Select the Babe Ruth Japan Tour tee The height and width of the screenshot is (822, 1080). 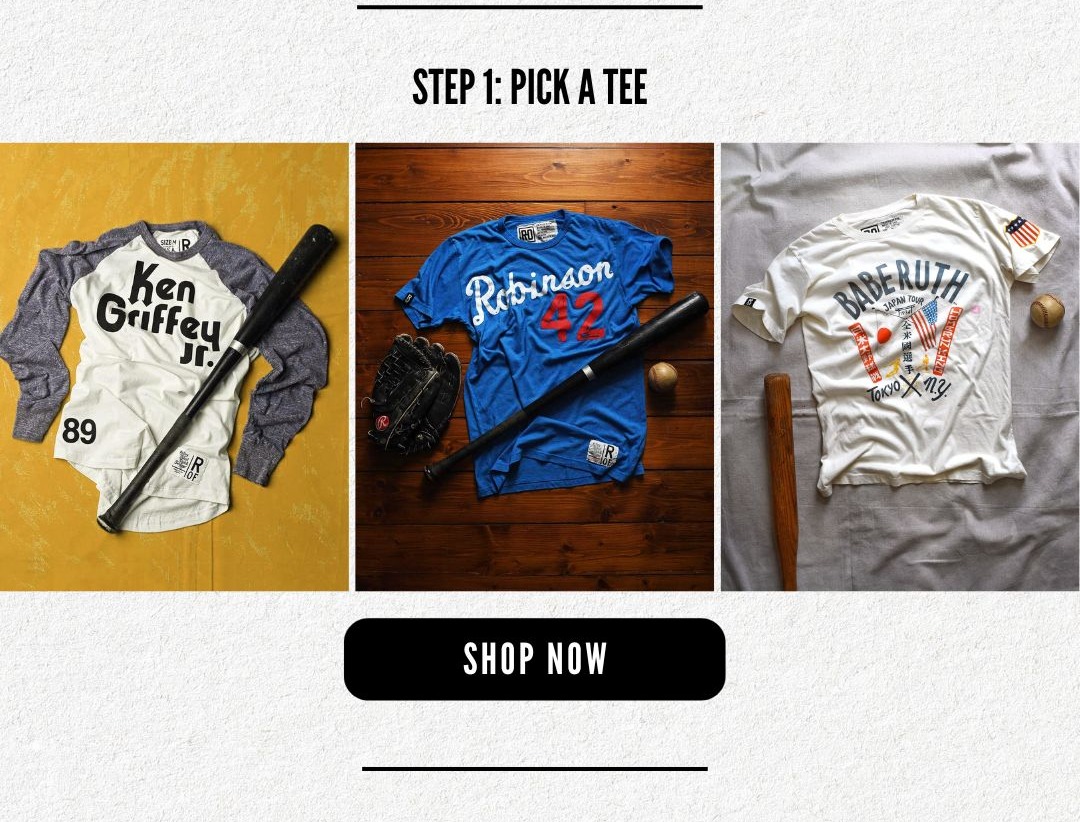(900, 366)
